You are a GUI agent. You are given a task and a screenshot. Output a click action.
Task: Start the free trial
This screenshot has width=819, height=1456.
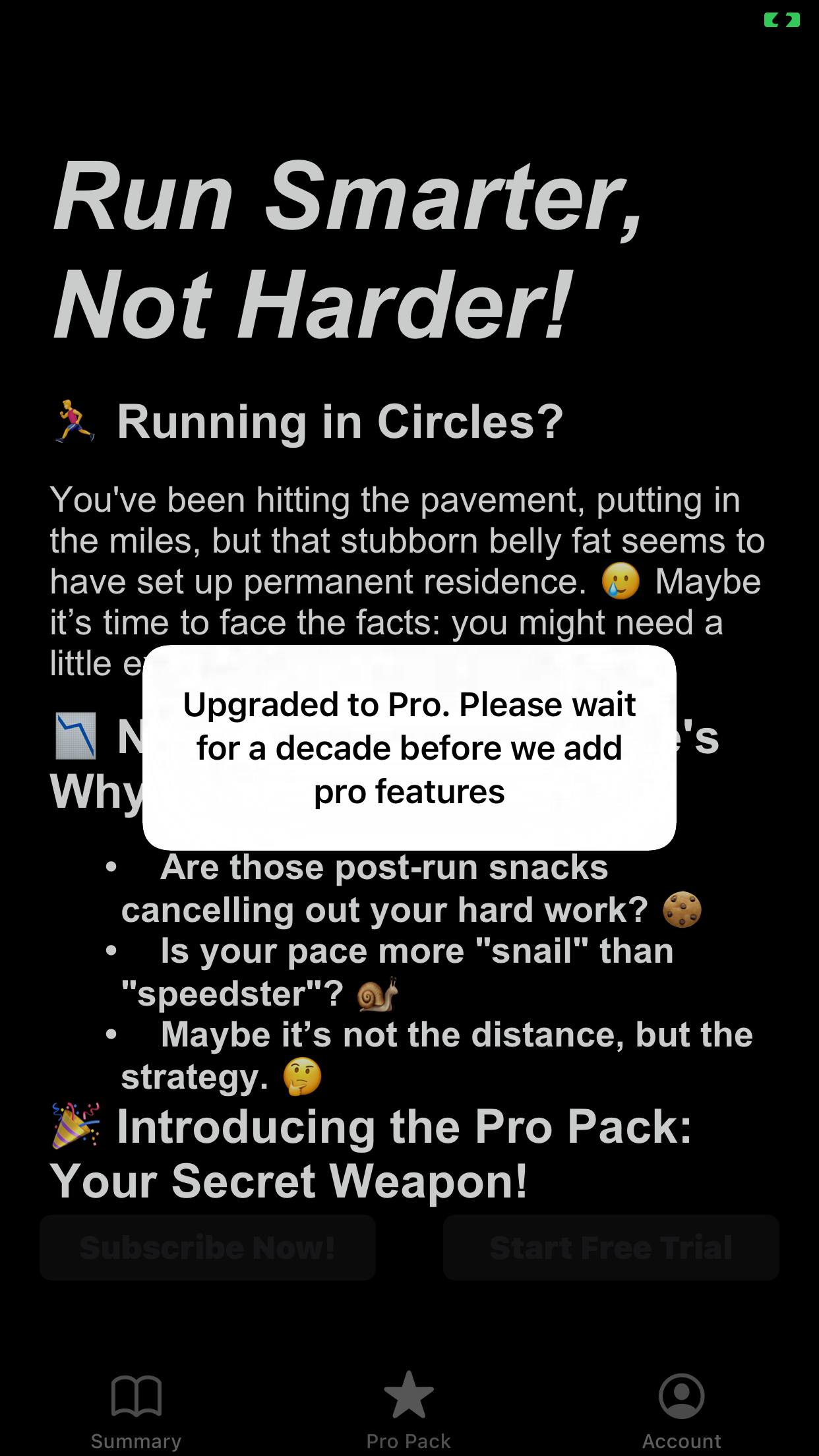pos(611,1247)
